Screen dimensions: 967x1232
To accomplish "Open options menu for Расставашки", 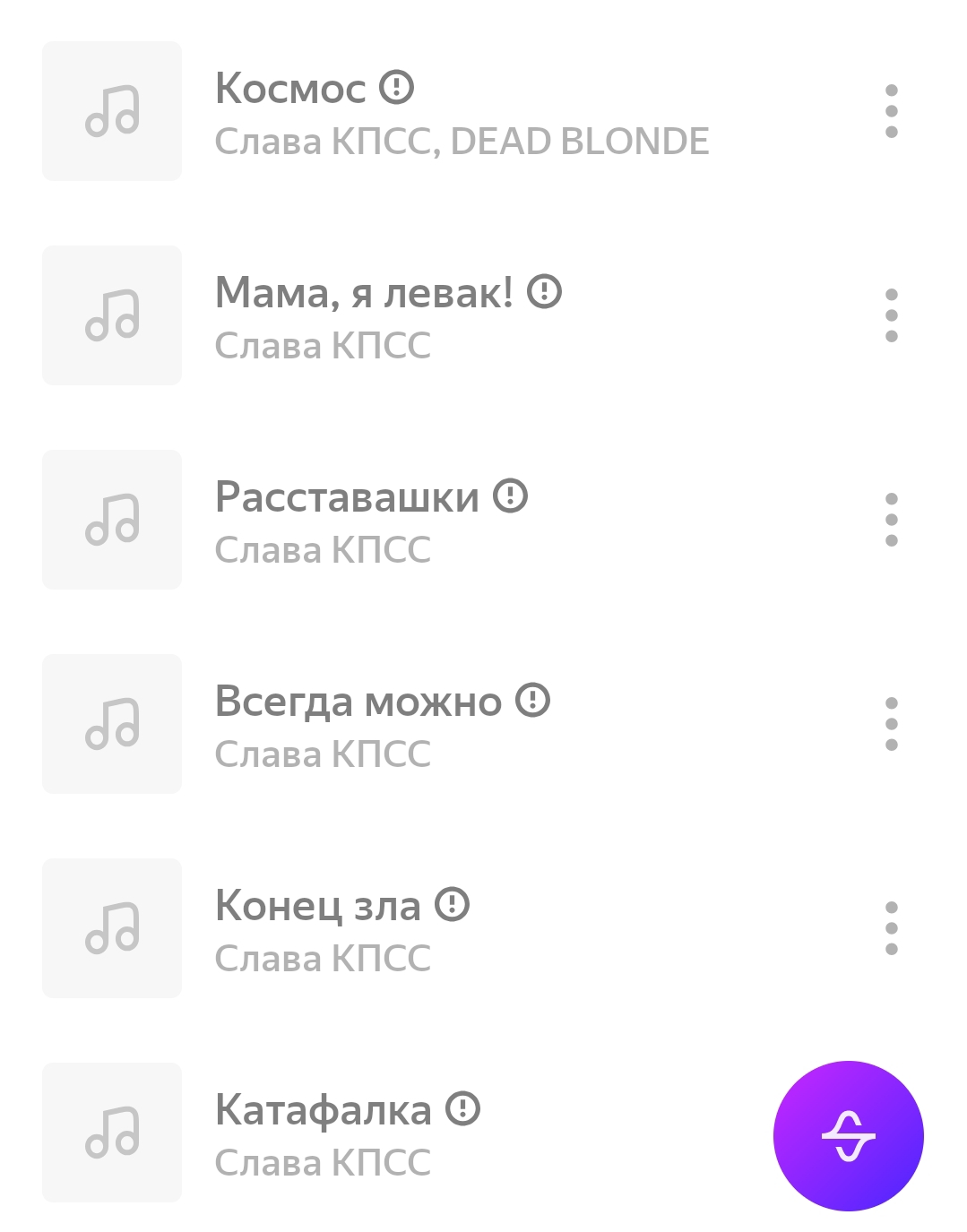I will coord(891,520).
